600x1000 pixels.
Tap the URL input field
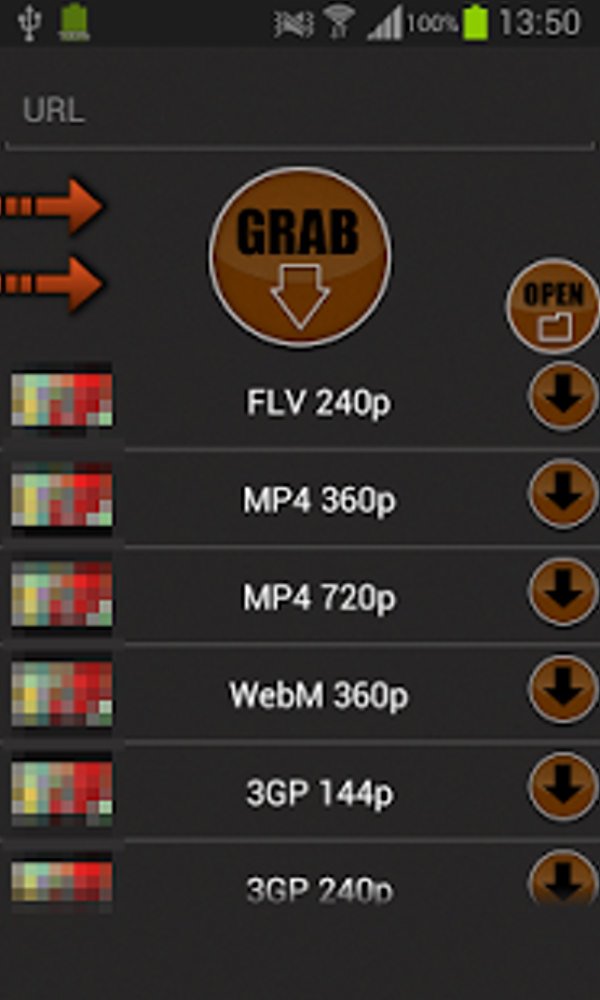(300, 112)
